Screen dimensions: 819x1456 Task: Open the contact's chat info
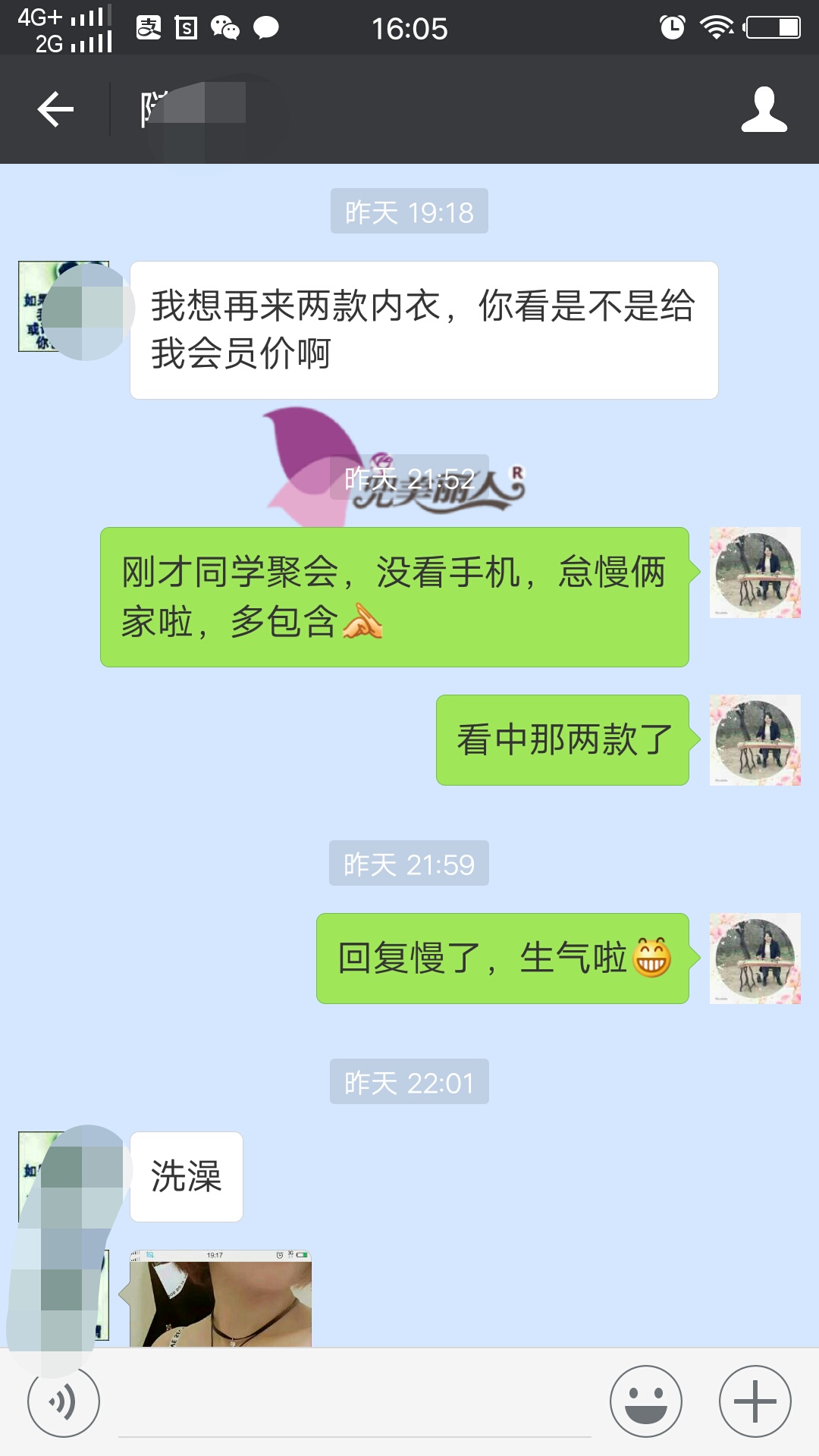click(x=764, y=110)
